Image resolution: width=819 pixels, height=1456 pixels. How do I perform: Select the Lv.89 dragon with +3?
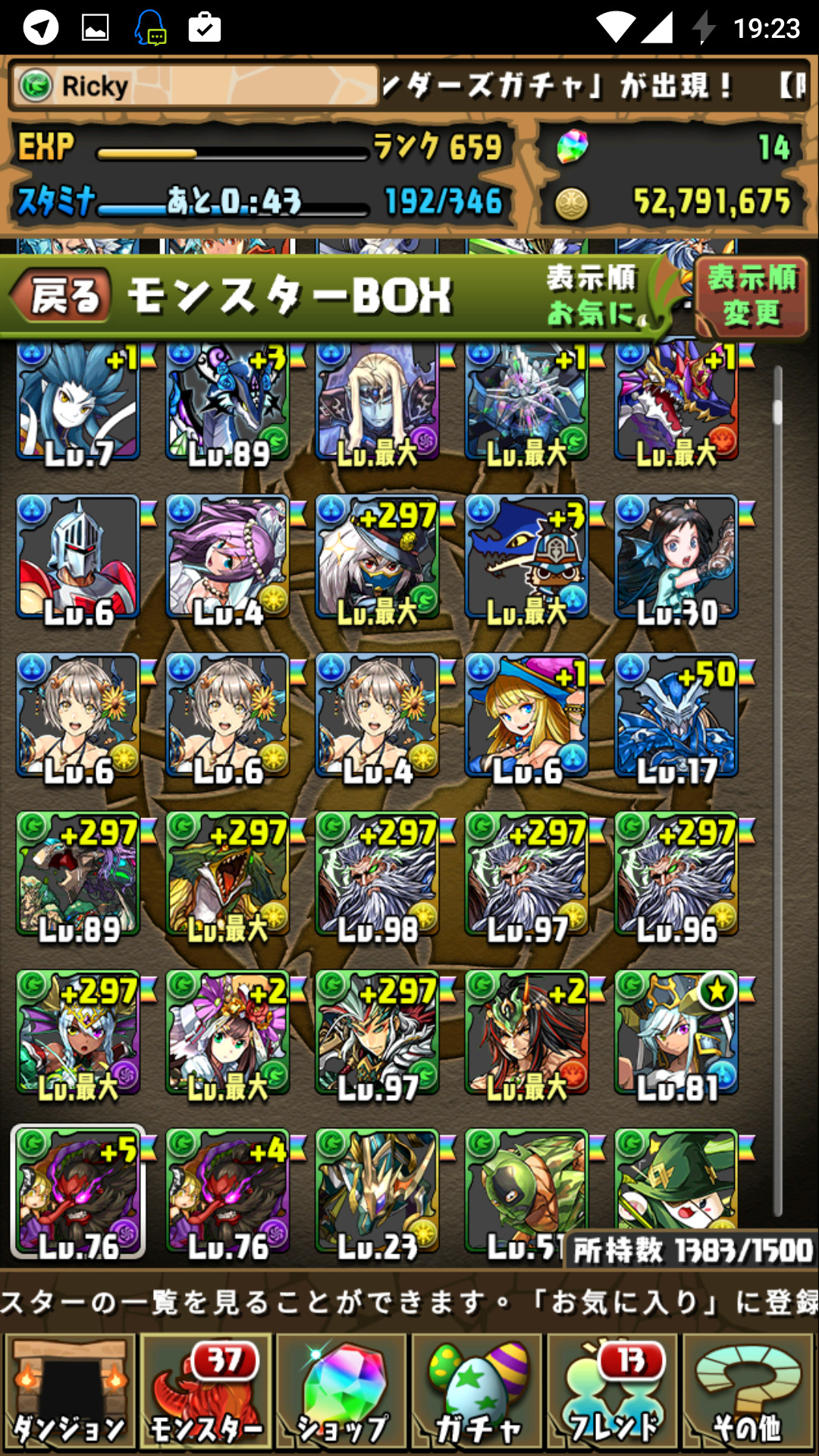pyautogui.click(x=227, y=402)
